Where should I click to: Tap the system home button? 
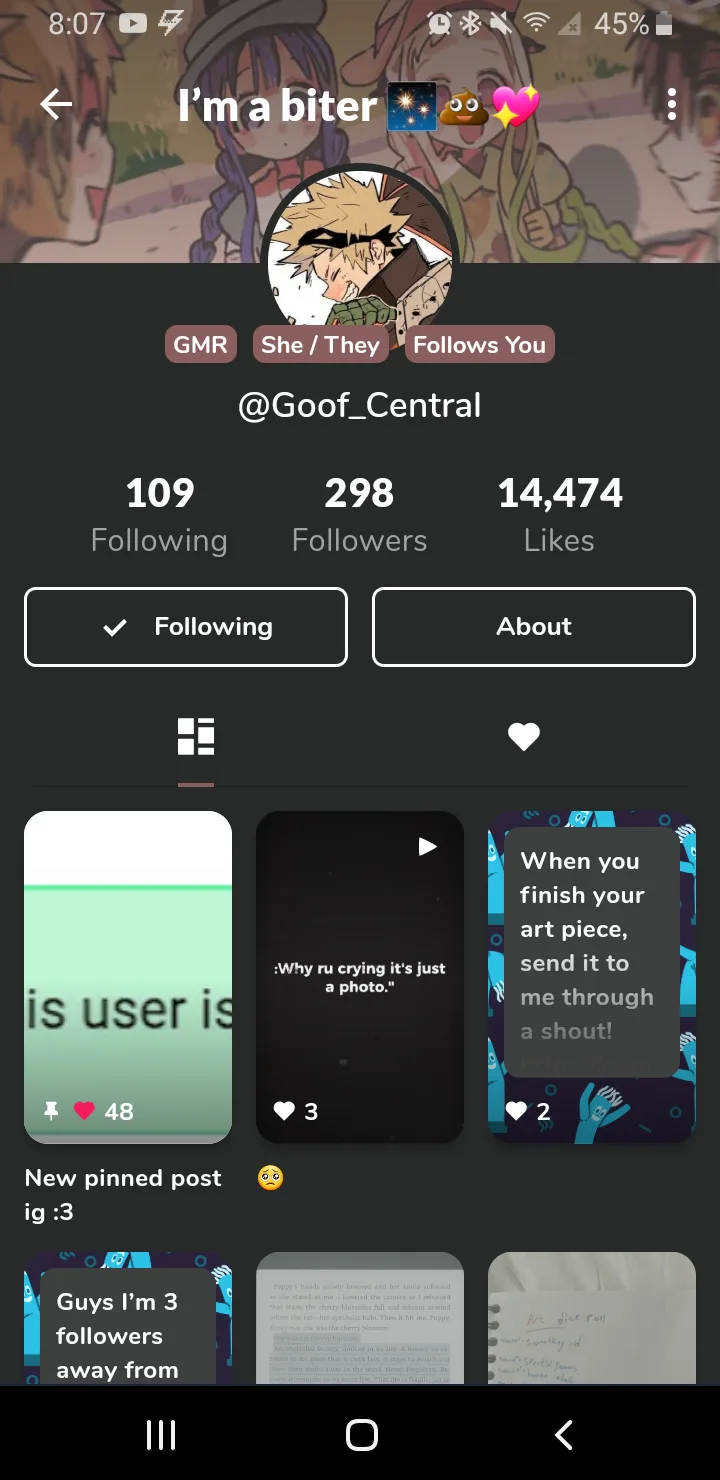[x=361, y=1435]
